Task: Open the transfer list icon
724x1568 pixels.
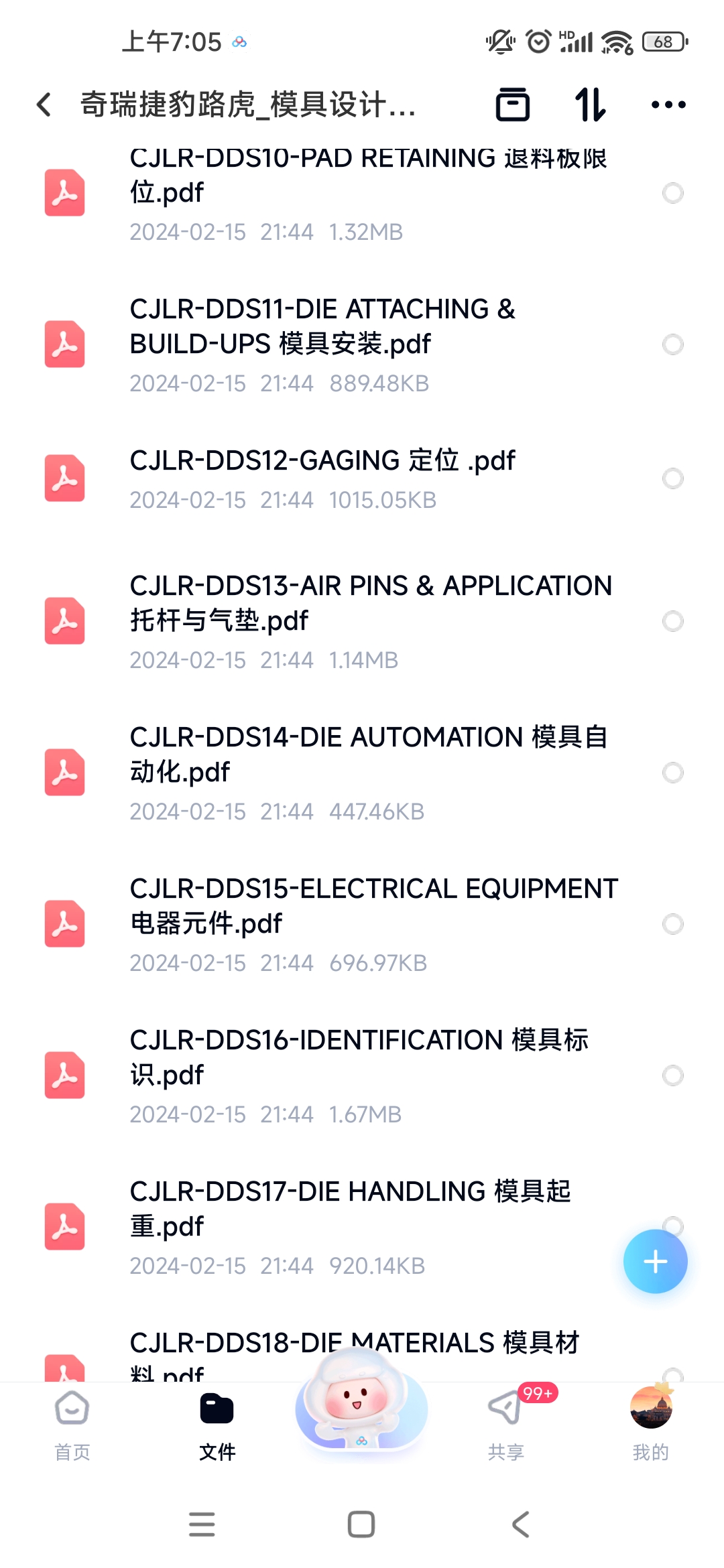Action: pos(513,105)
